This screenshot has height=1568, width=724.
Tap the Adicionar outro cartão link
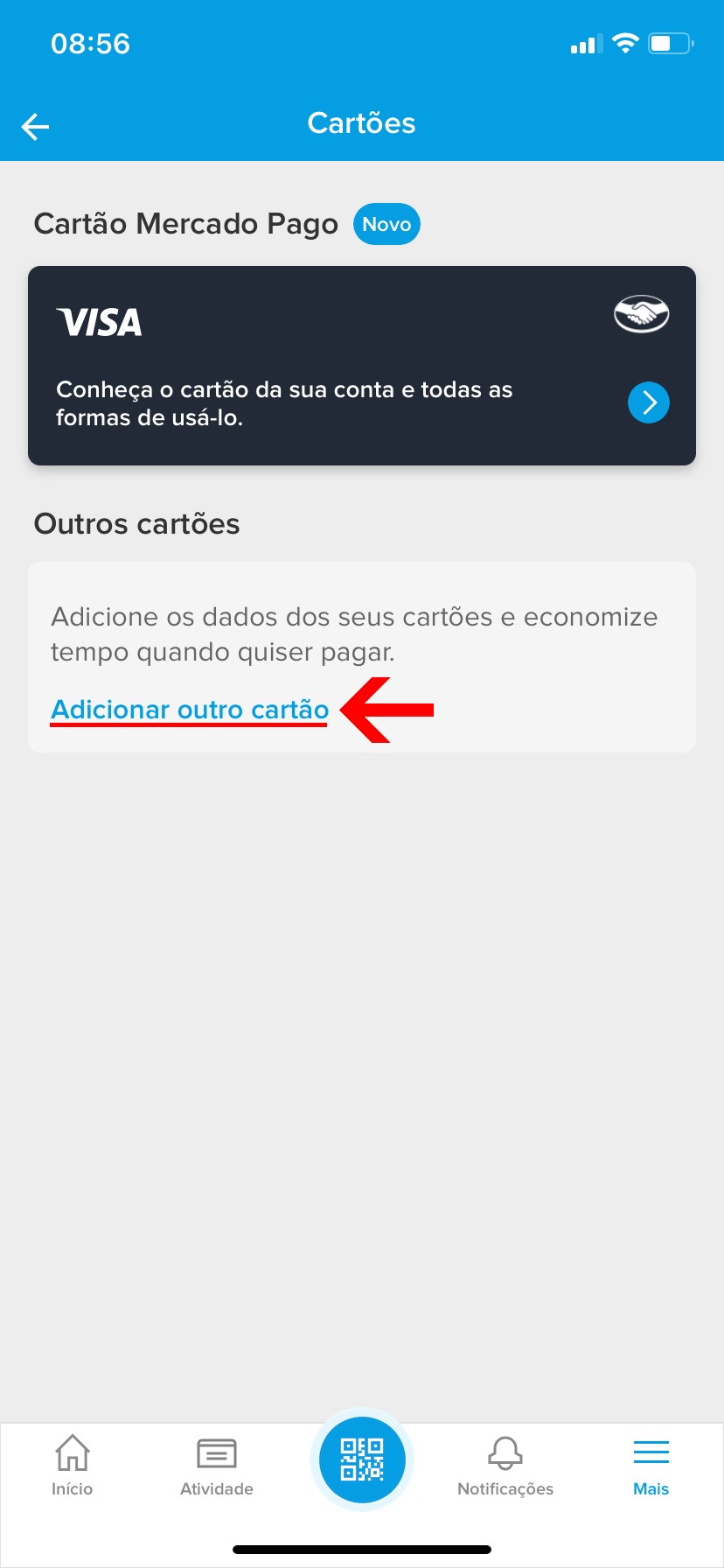tap(190, 710)
